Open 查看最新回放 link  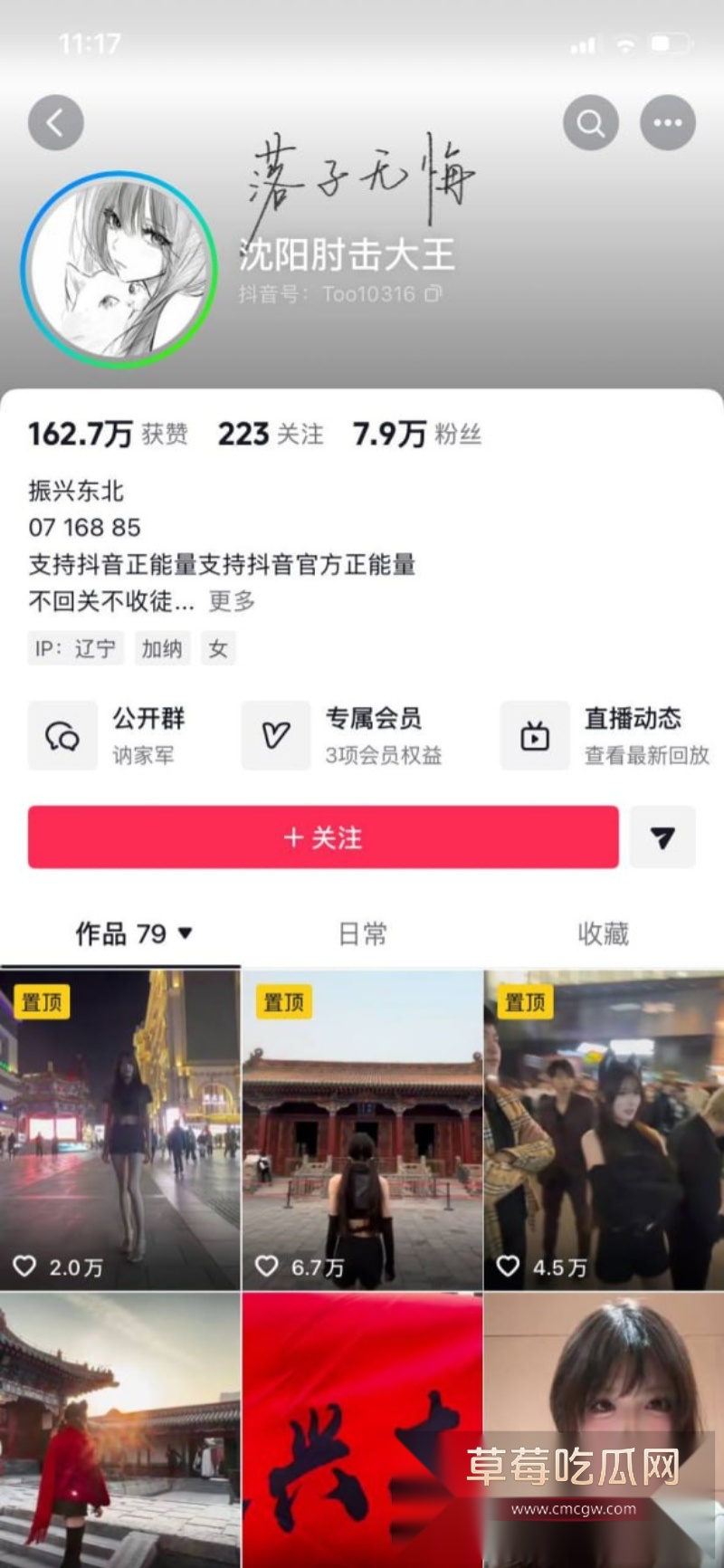[x=647, y=758]
